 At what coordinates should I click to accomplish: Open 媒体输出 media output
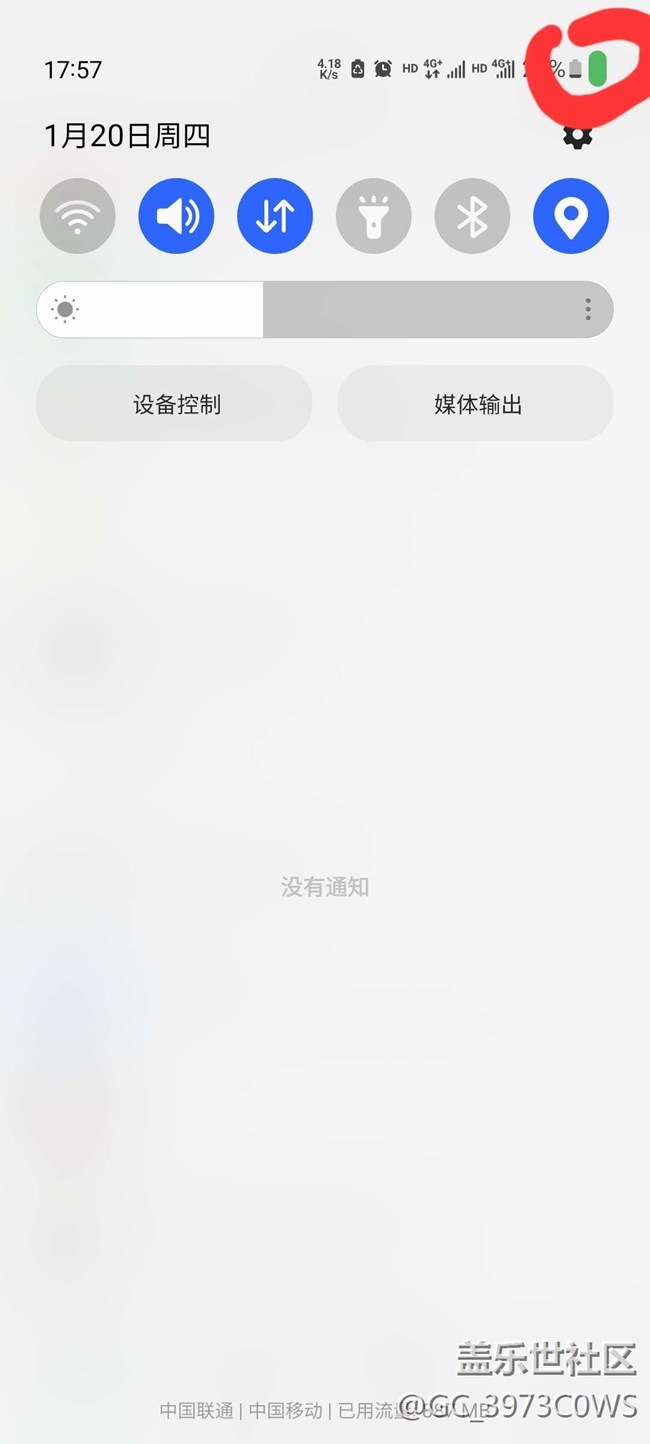coord(476,404)
